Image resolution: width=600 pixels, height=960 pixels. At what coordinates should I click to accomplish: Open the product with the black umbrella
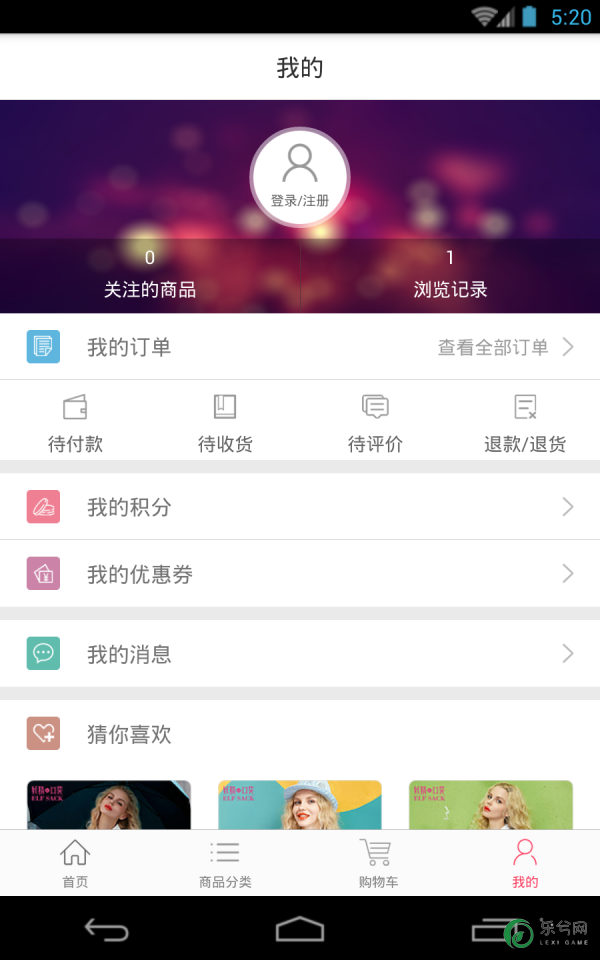pos(109,804)
